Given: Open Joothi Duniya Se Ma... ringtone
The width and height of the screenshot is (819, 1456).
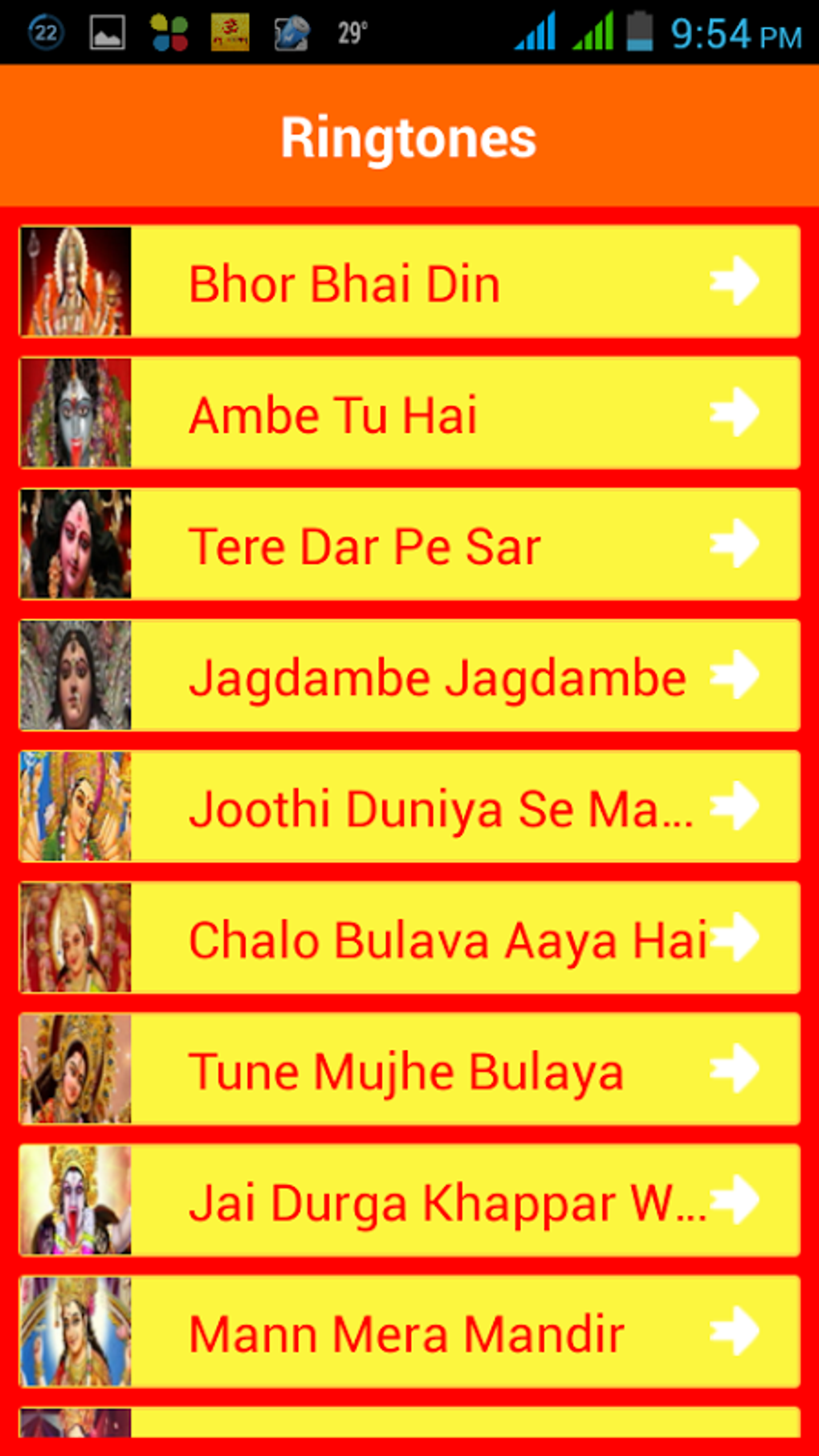Looking at the screenshot, I should point(409,806).
